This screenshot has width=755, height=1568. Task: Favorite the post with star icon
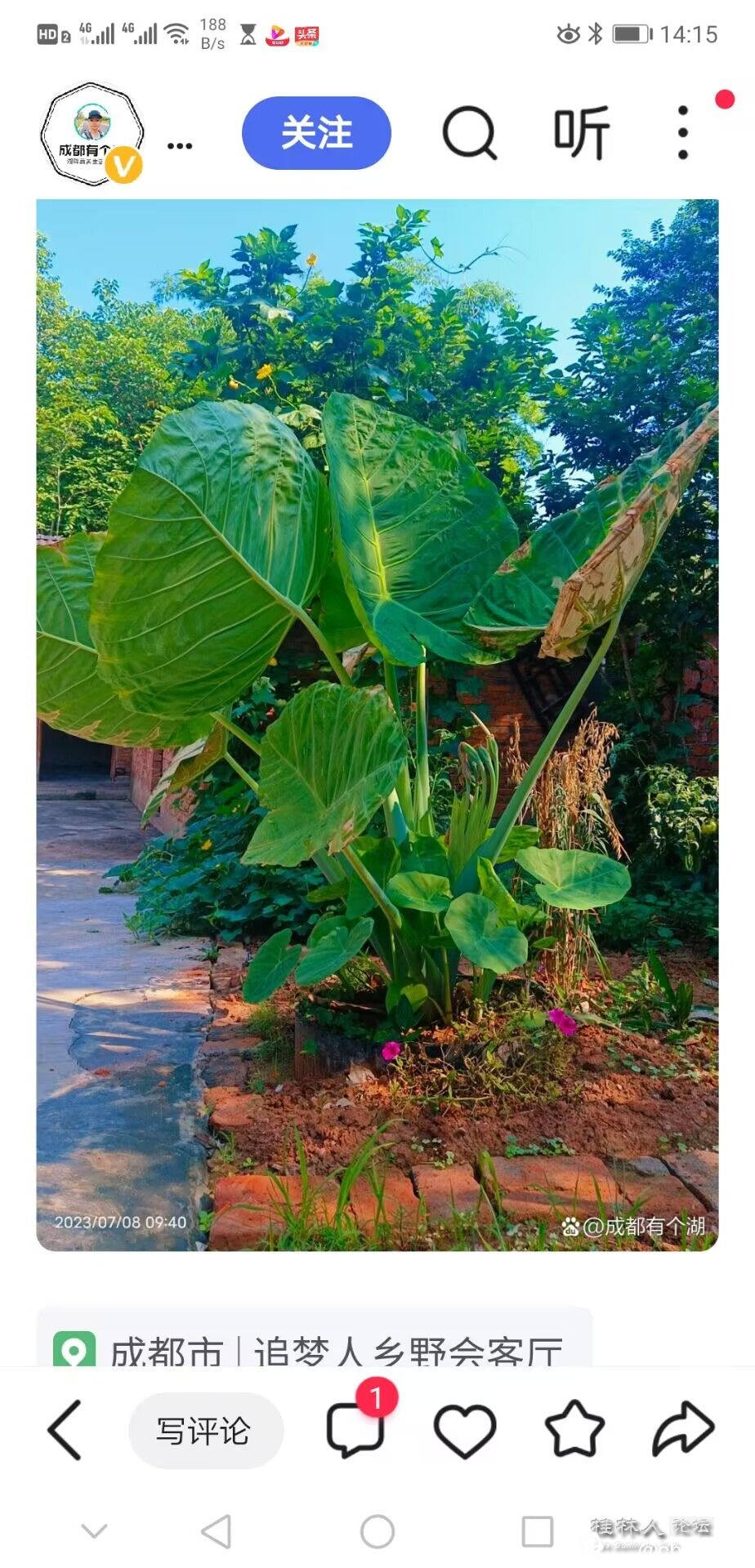(x=574, y=1430)
